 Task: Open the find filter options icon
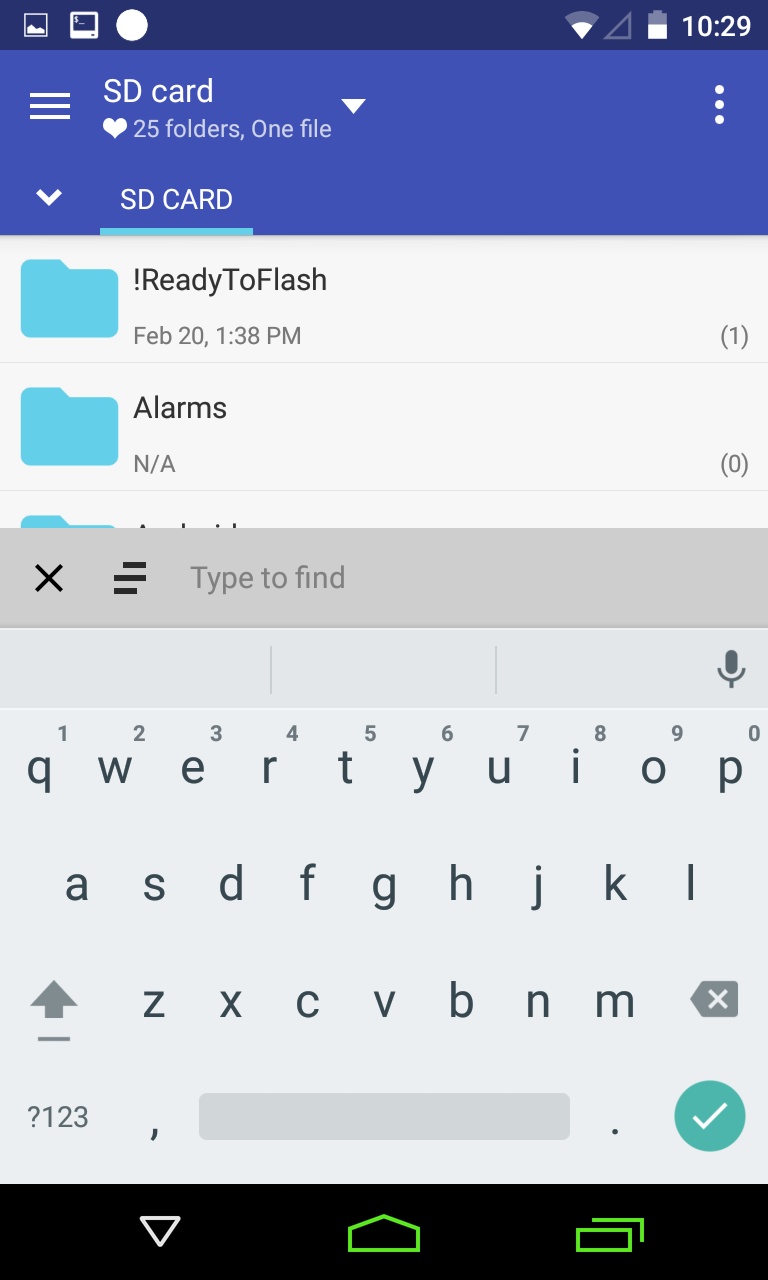(130, 578)
